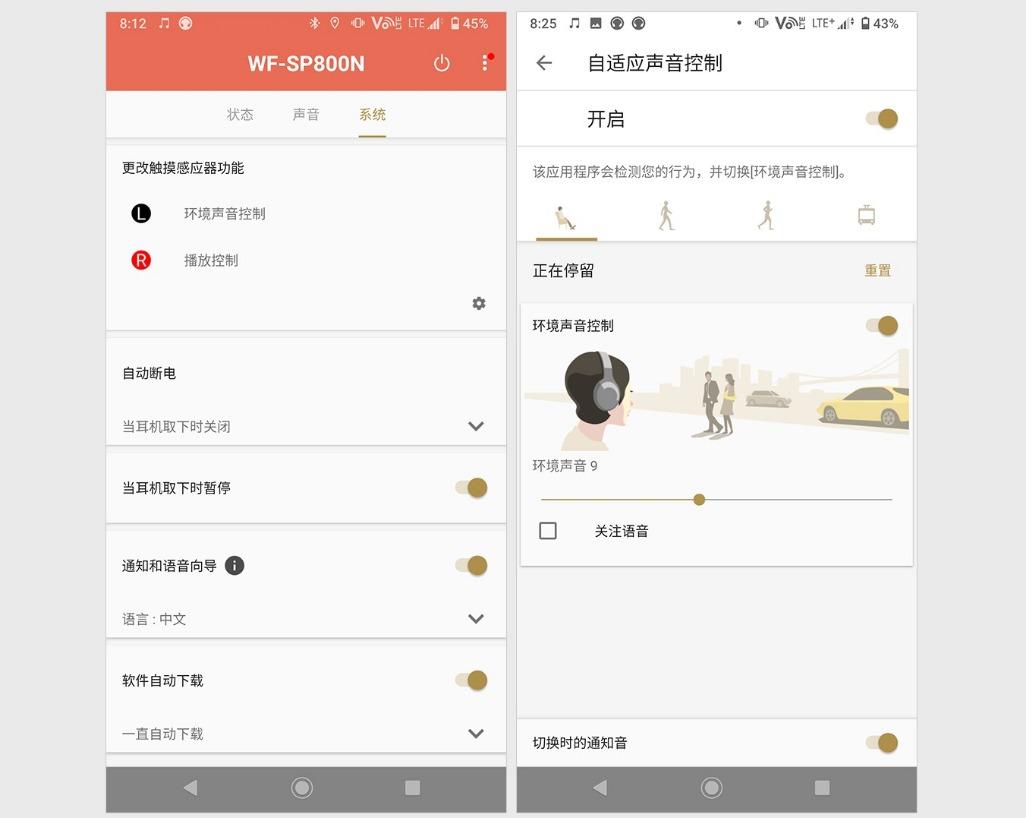The image size is (1026, 818).
Task: Toggle 软件自动下载 switch
Action: tap(472, 680)
